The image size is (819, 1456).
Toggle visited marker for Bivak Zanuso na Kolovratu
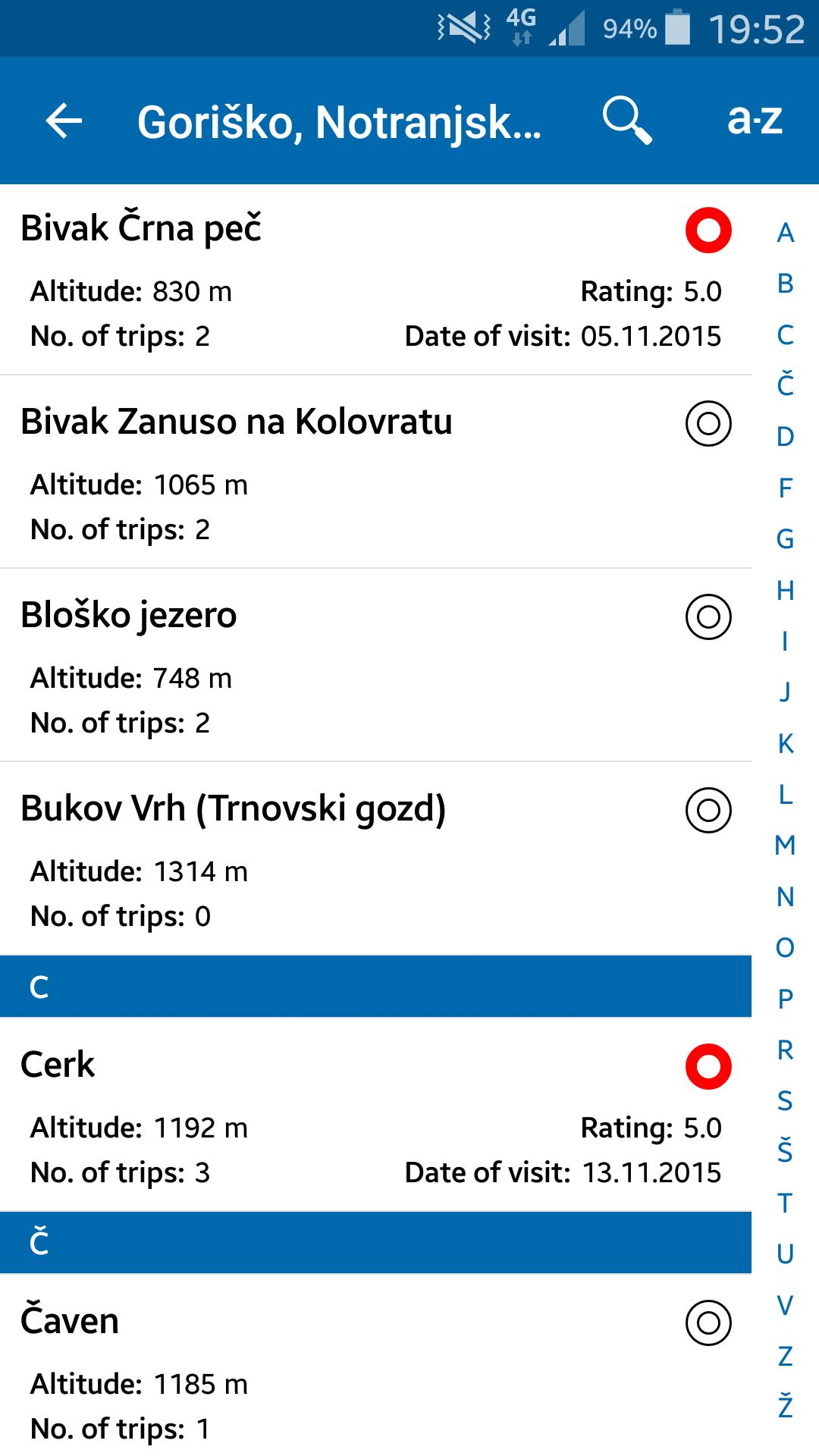(708, 423)
